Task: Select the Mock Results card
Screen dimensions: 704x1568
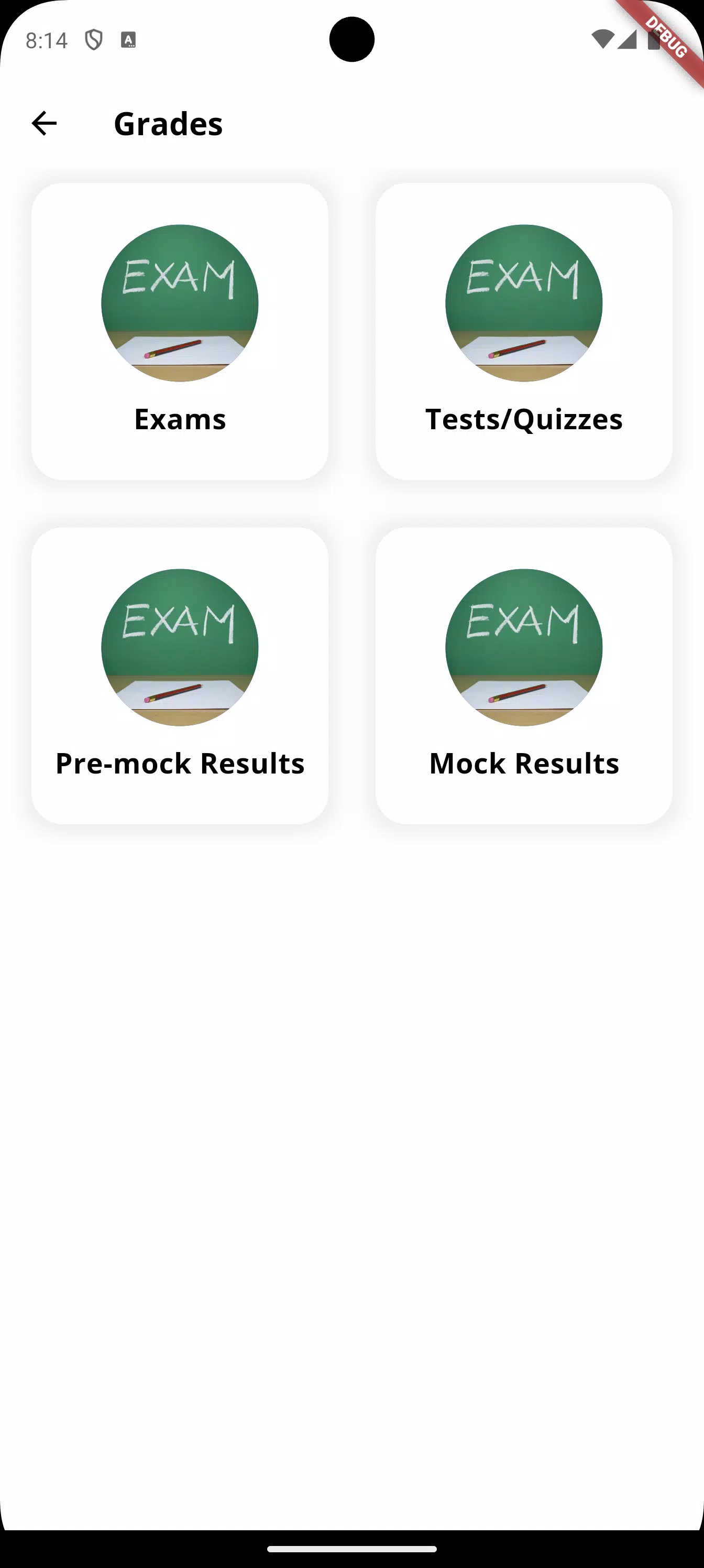Action: [x=523, y=676]
